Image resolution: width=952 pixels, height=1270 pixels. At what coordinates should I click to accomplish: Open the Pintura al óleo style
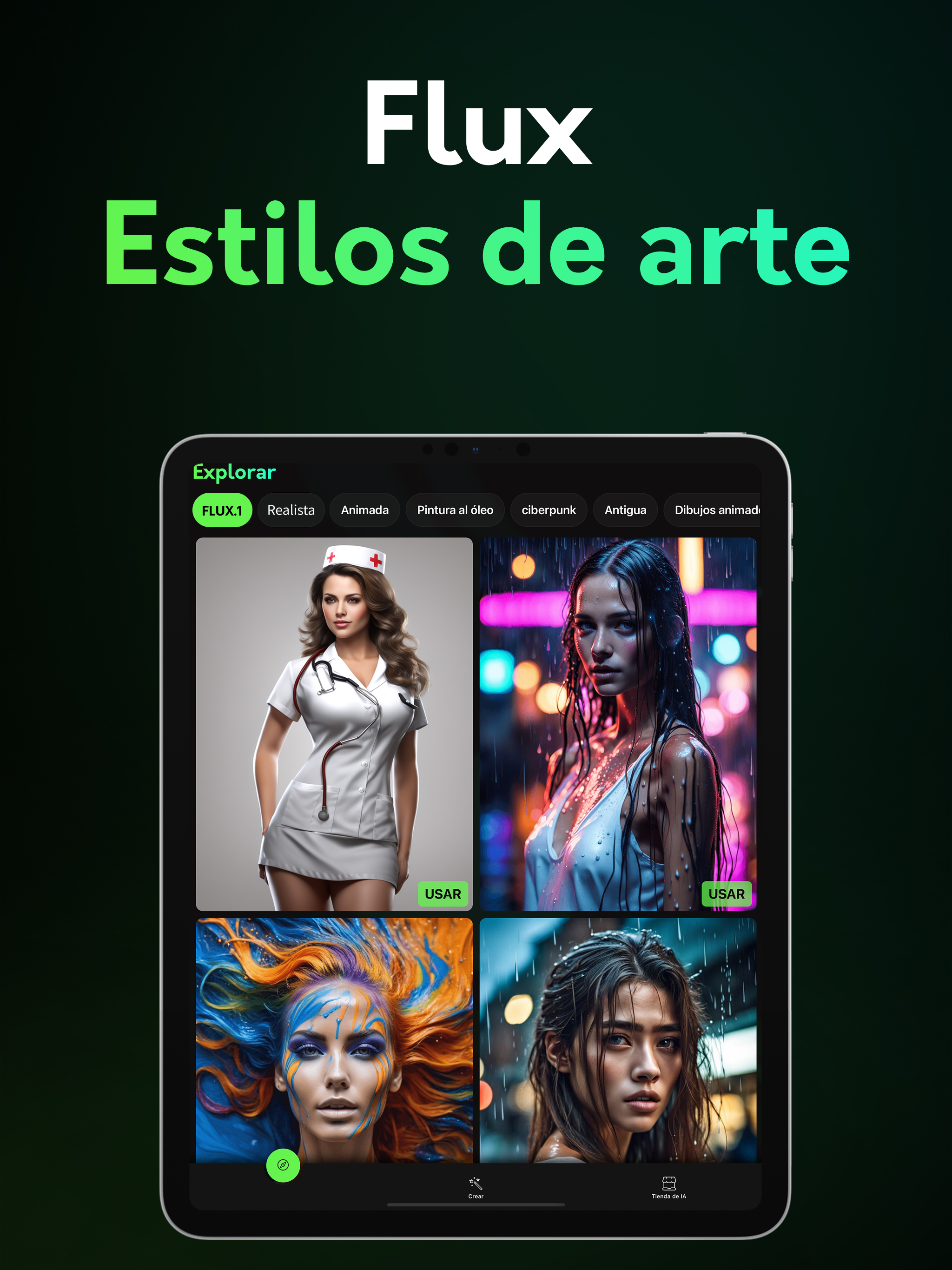tap(456, 510)
